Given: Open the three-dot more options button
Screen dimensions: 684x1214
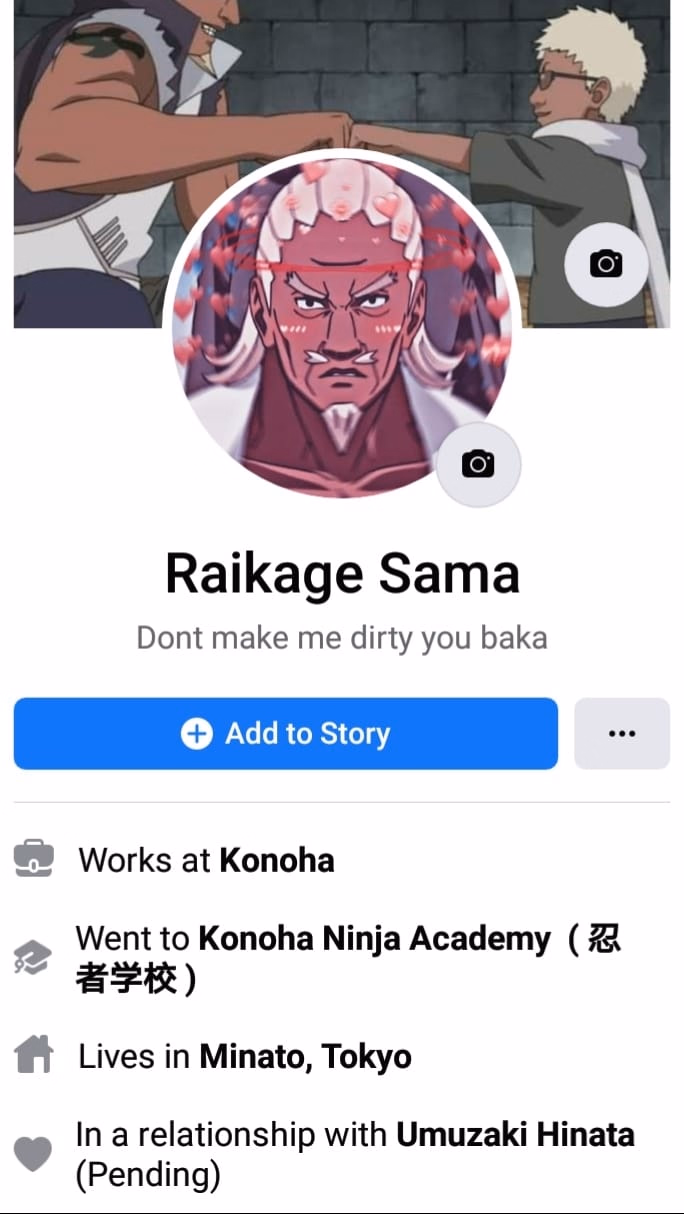Looking at the screenshot, I should (x=621, y=734).
